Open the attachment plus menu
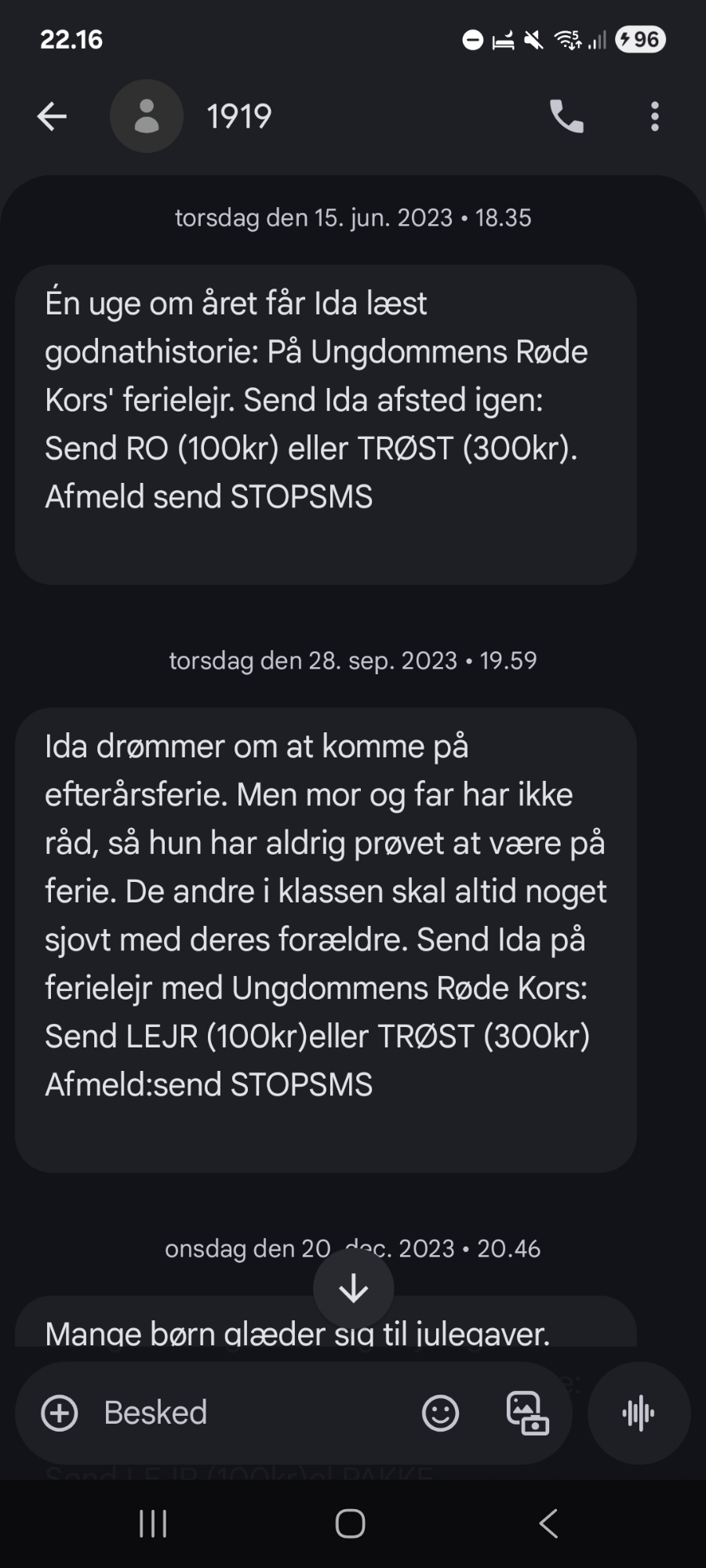The height and width of the screenshot is (1568, 706). (x=60, y=1413)
